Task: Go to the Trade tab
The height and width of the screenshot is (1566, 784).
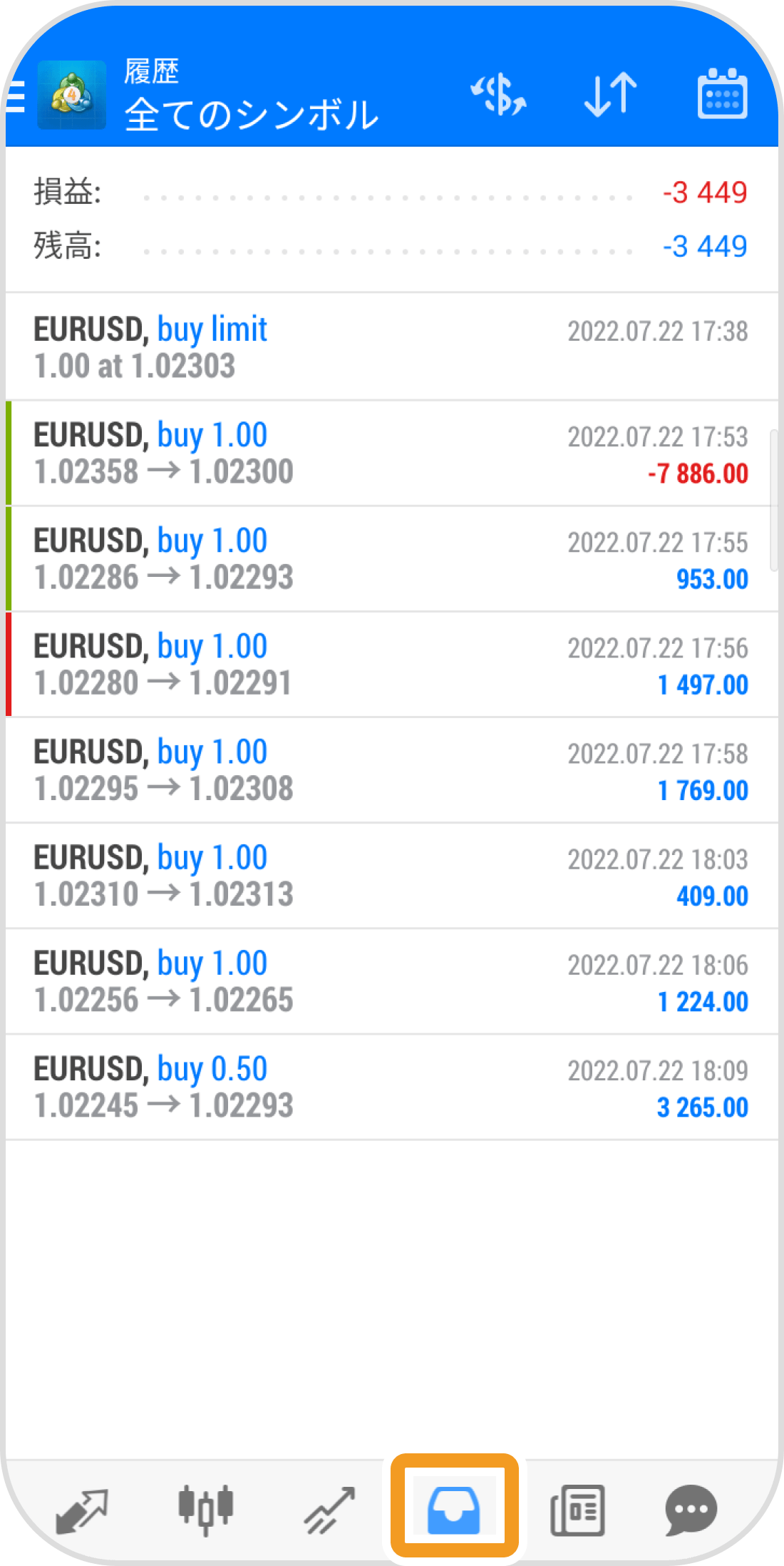Action: pyautogui.click(x=329, y=1509)
